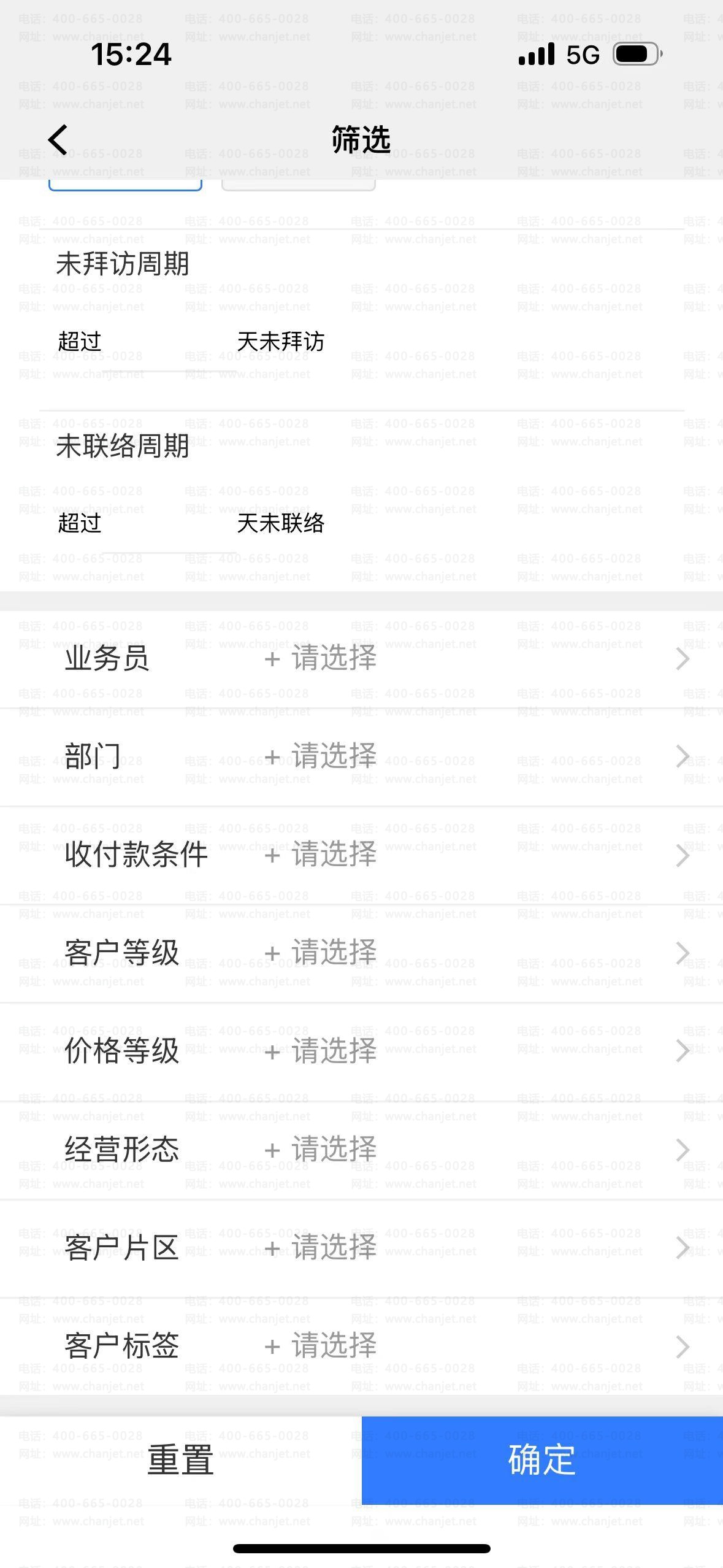Image resolution: width=723 pixels, height=1568 pixels.
Task: Open the 经营形态 row
Action: click(x=361, y=1150)
